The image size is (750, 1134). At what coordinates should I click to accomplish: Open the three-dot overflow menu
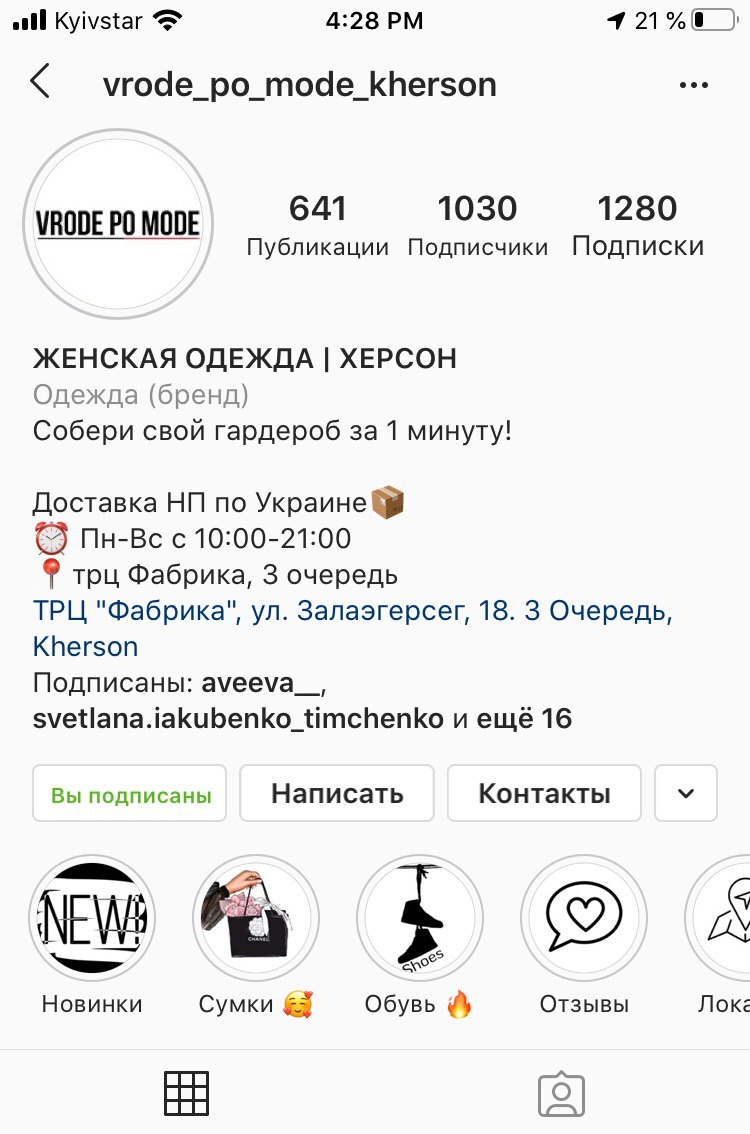tap(693, 85)
